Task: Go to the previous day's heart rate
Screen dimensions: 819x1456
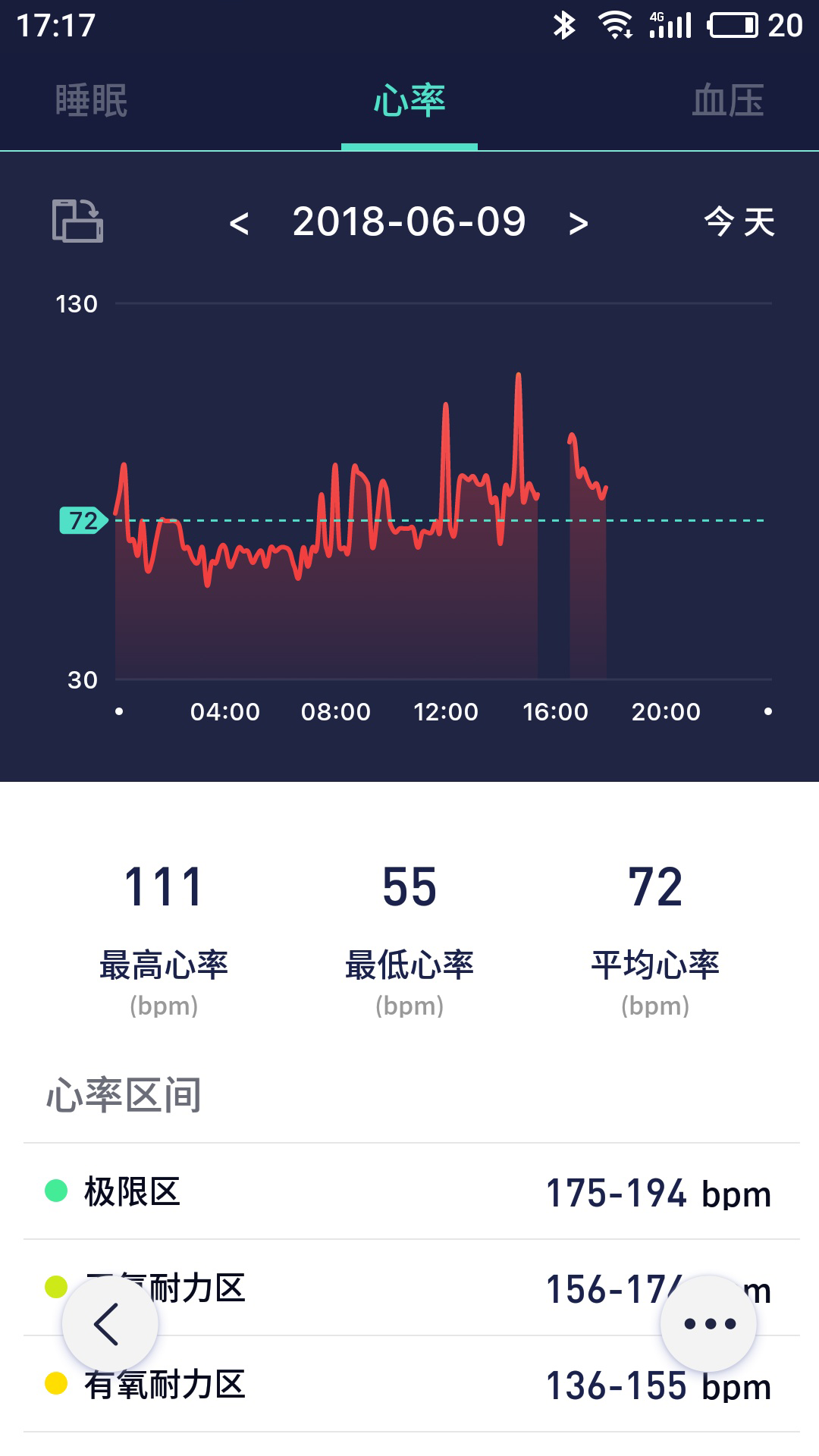Action: point(239,223)
